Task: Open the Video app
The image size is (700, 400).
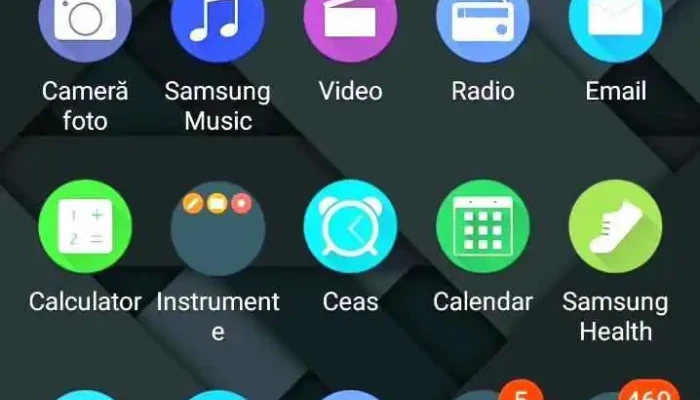Action: tap(350, 22)
